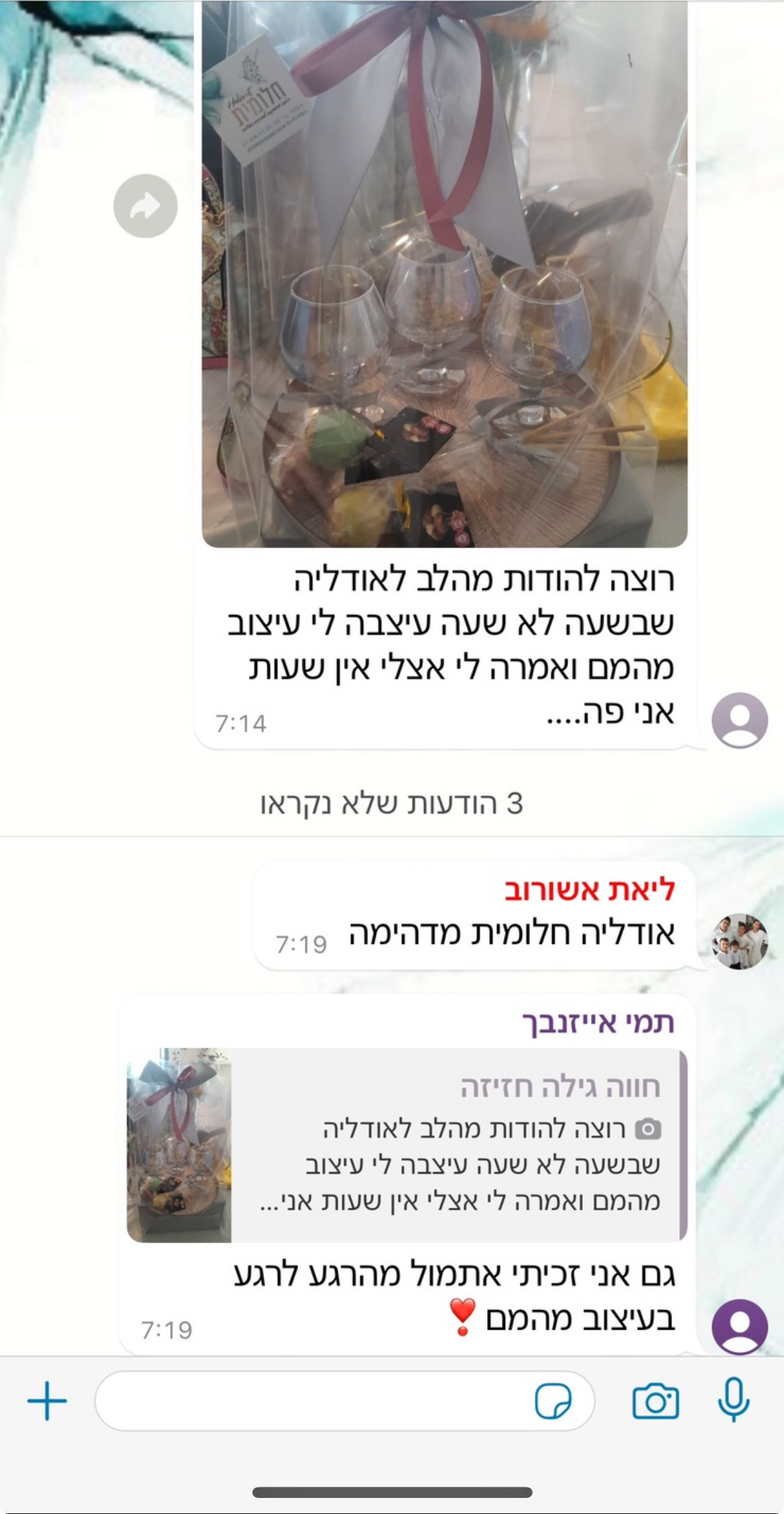The height and width of the screenshot is (1514, 784).
Task: View profile picture of ליאת אשורוב
Action: click(x=739, y=941)
